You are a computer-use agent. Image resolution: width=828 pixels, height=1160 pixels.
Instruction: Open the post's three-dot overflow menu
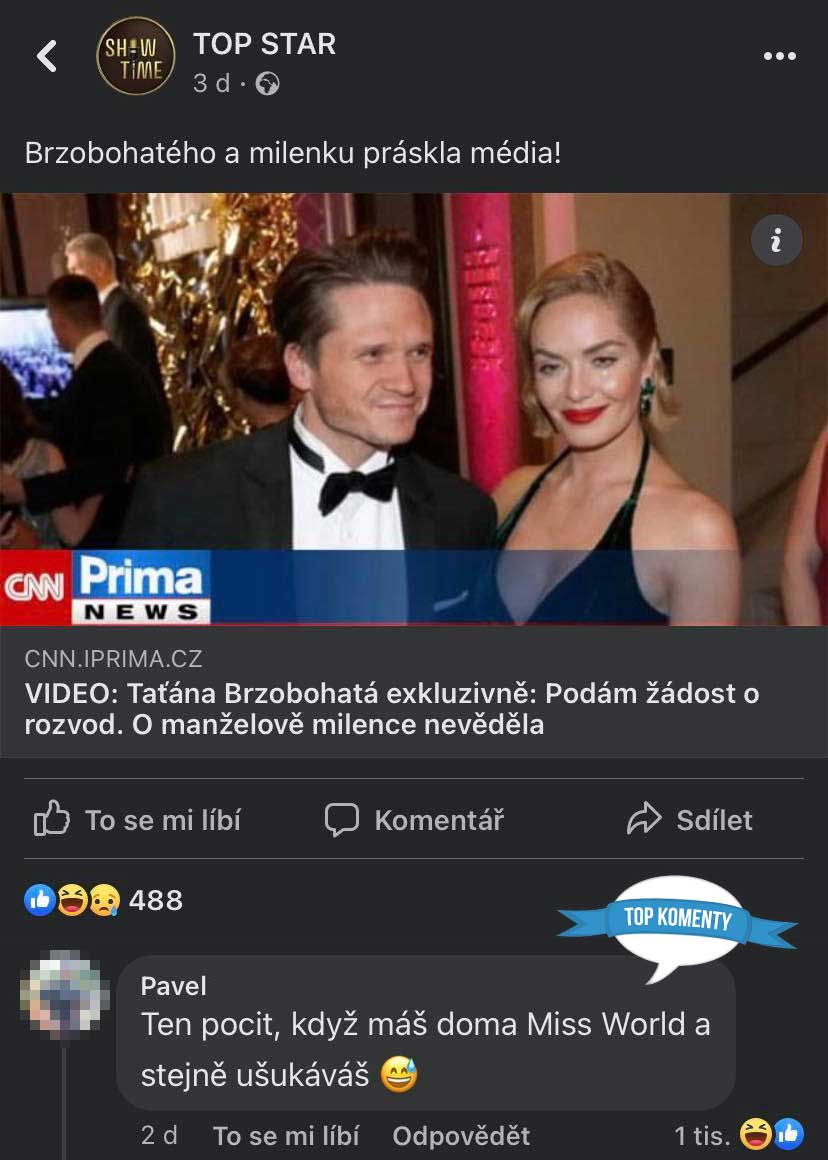click(x=779, y=57)
